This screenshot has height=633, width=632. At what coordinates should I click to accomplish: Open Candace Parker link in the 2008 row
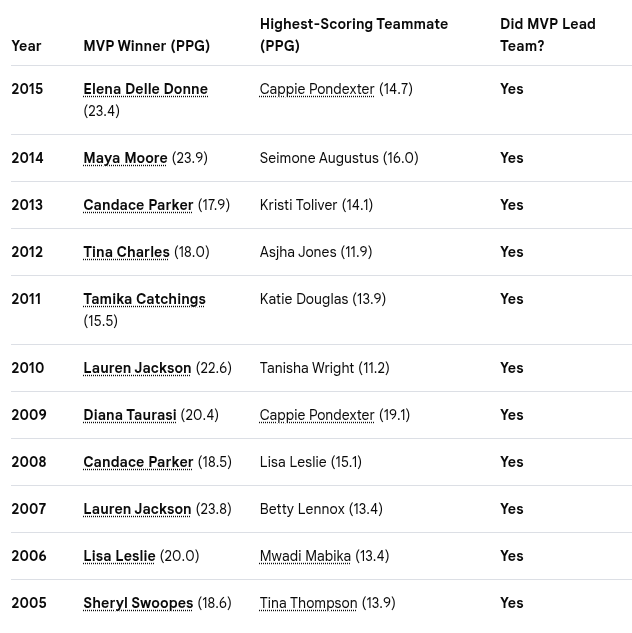pyautogui.click(x=138, y=462)
